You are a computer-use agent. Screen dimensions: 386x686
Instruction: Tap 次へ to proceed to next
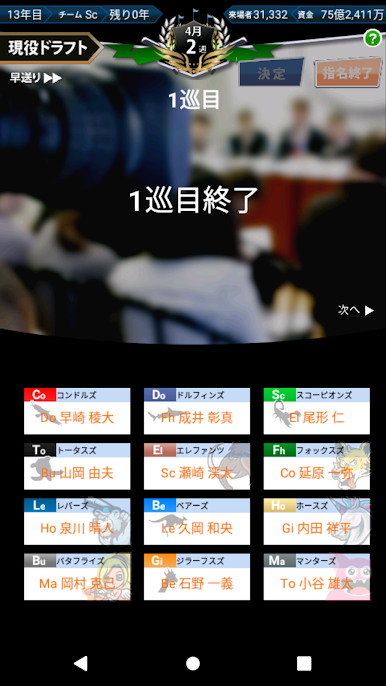[x=356, y=310]
